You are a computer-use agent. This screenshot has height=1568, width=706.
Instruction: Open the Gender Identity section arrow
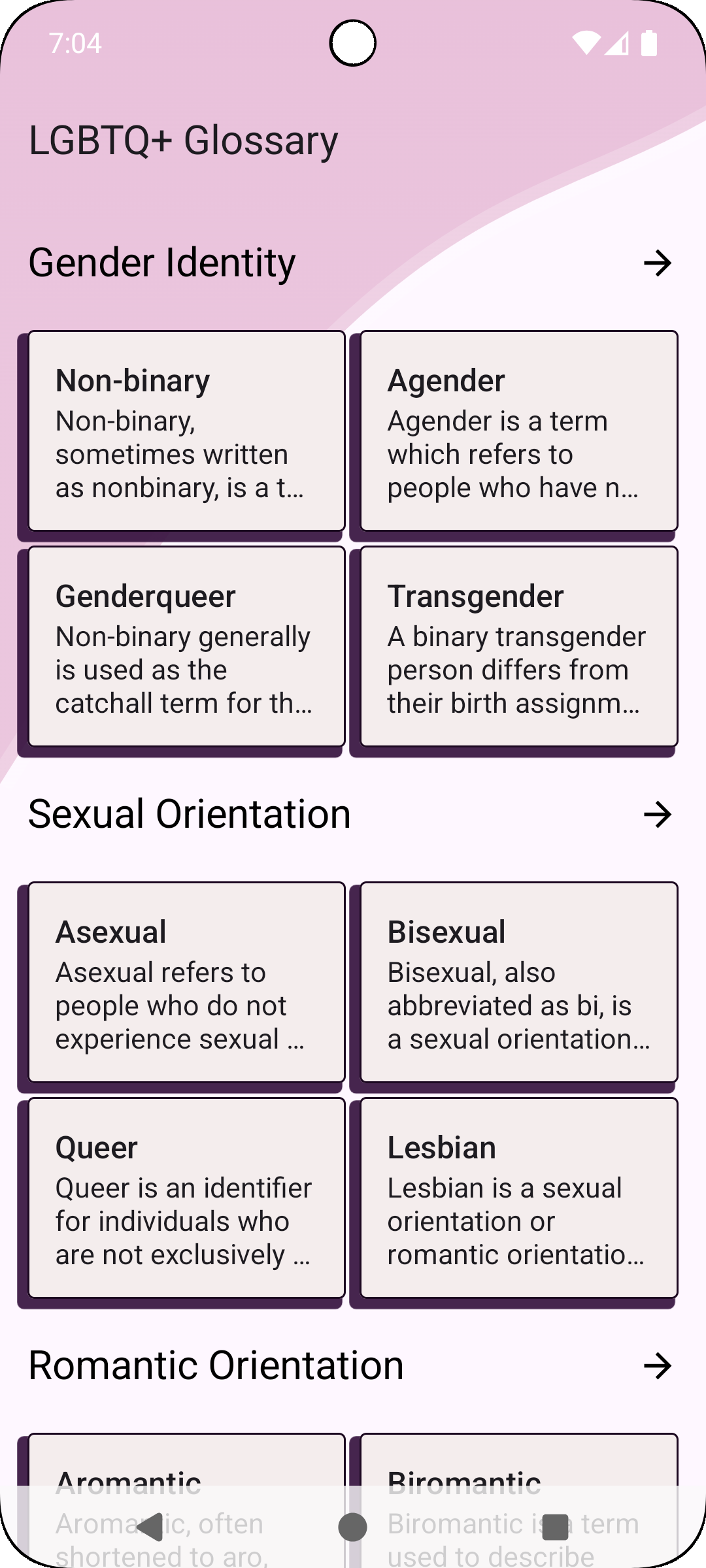[658, 263]
